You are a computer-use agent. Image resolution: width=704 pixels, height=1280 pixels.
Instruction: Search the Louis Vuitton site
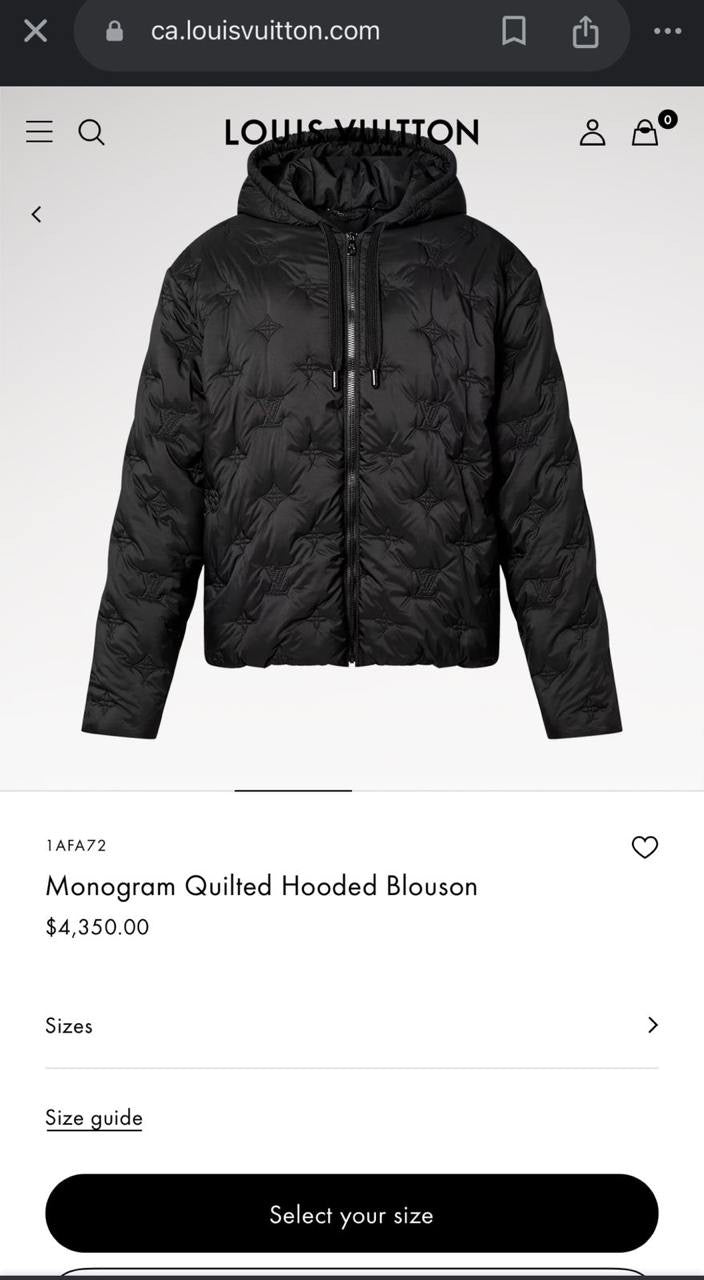[91, 132]
